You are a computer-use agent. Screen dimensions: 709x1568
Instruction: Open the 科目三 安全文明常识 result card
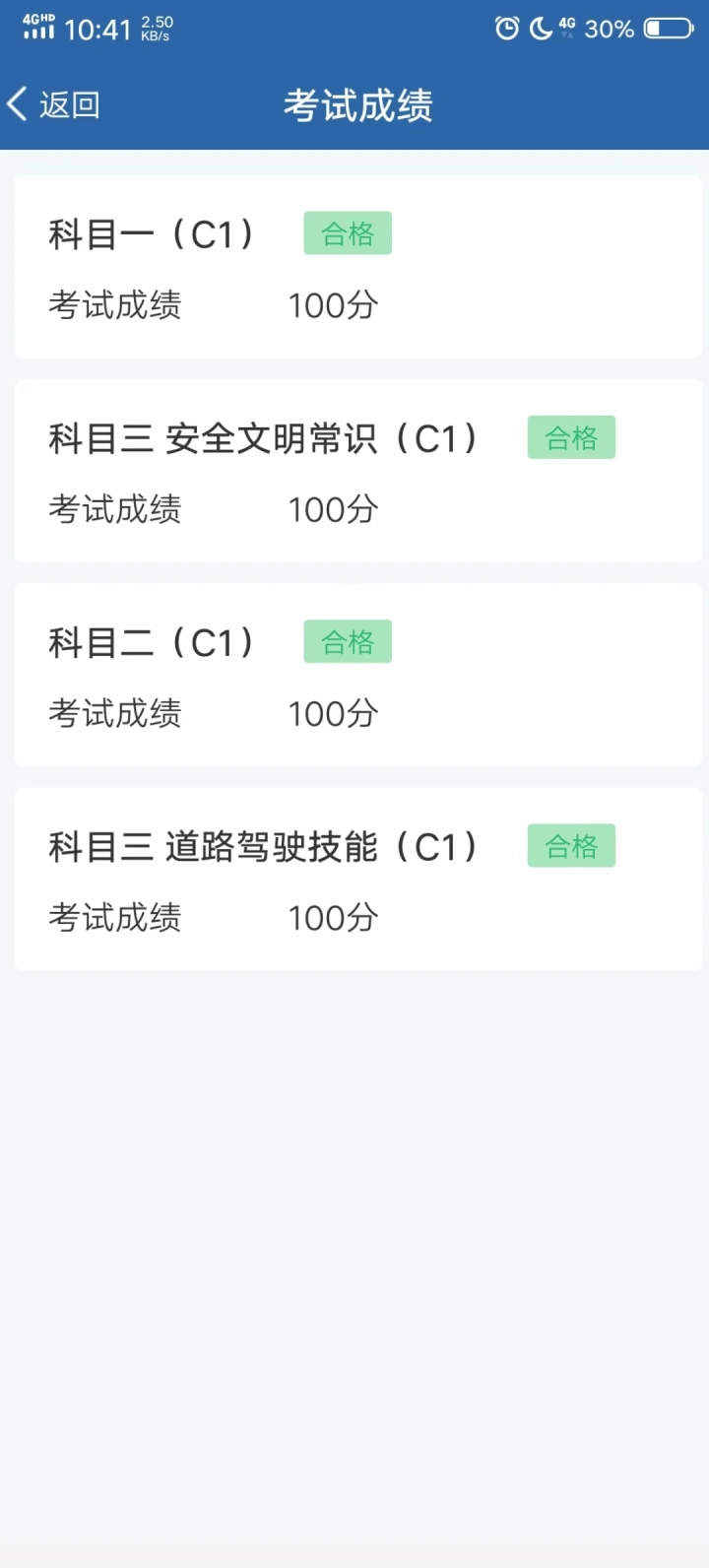tap(358, 471)
